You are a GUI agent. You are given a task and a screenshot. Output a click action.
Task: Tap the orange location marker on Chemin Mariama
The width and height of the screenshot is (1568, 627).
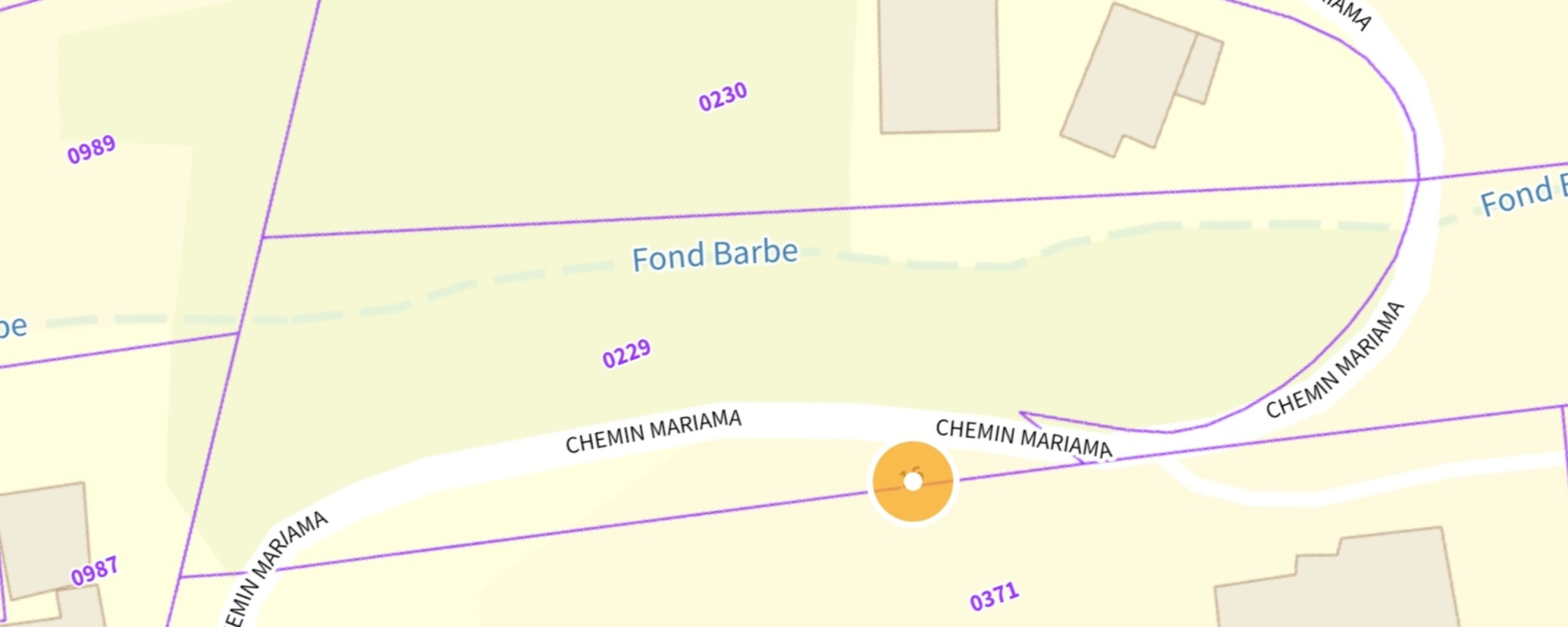point(912,481)
